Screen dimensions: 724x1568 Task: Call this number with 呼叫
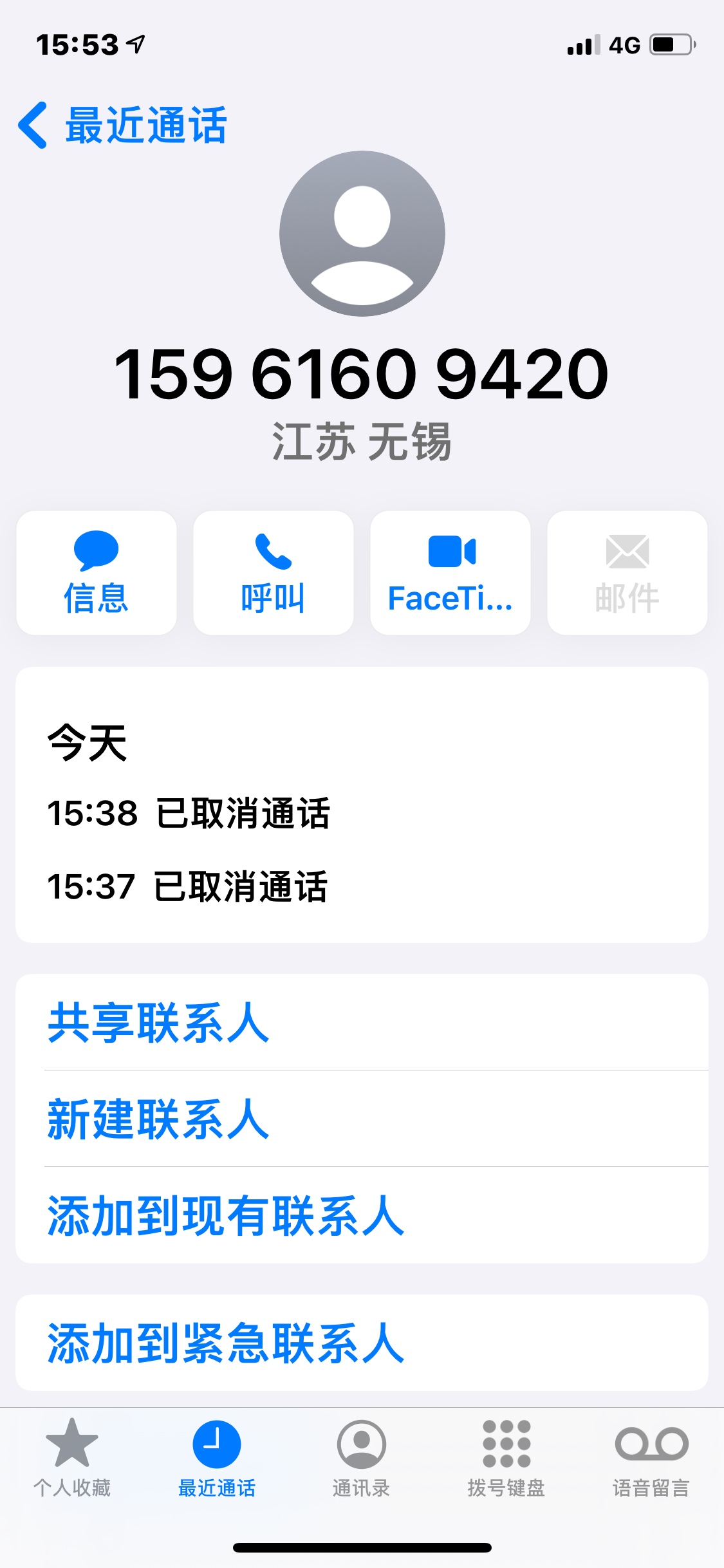pyautogui.click(x=274, y=572)
